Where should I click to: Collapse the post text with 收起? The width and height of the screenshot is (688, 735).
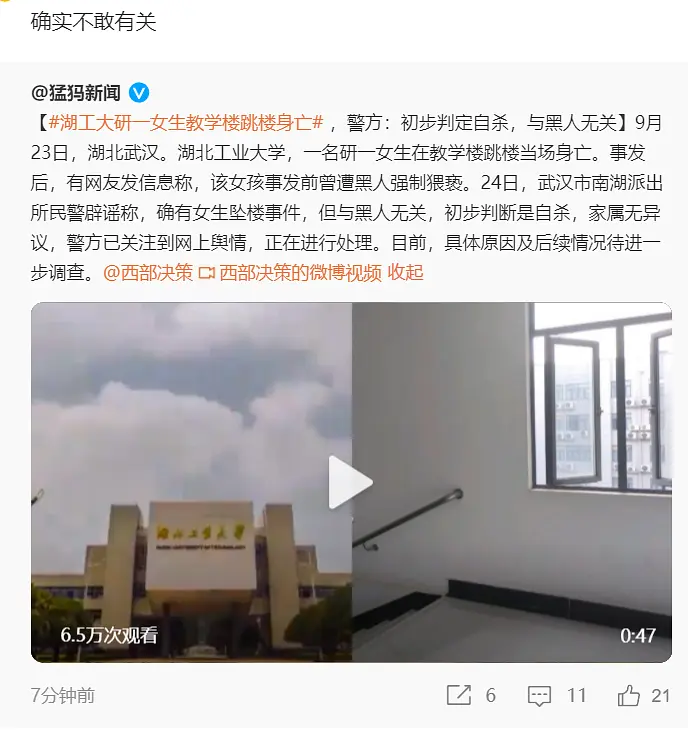406,273
